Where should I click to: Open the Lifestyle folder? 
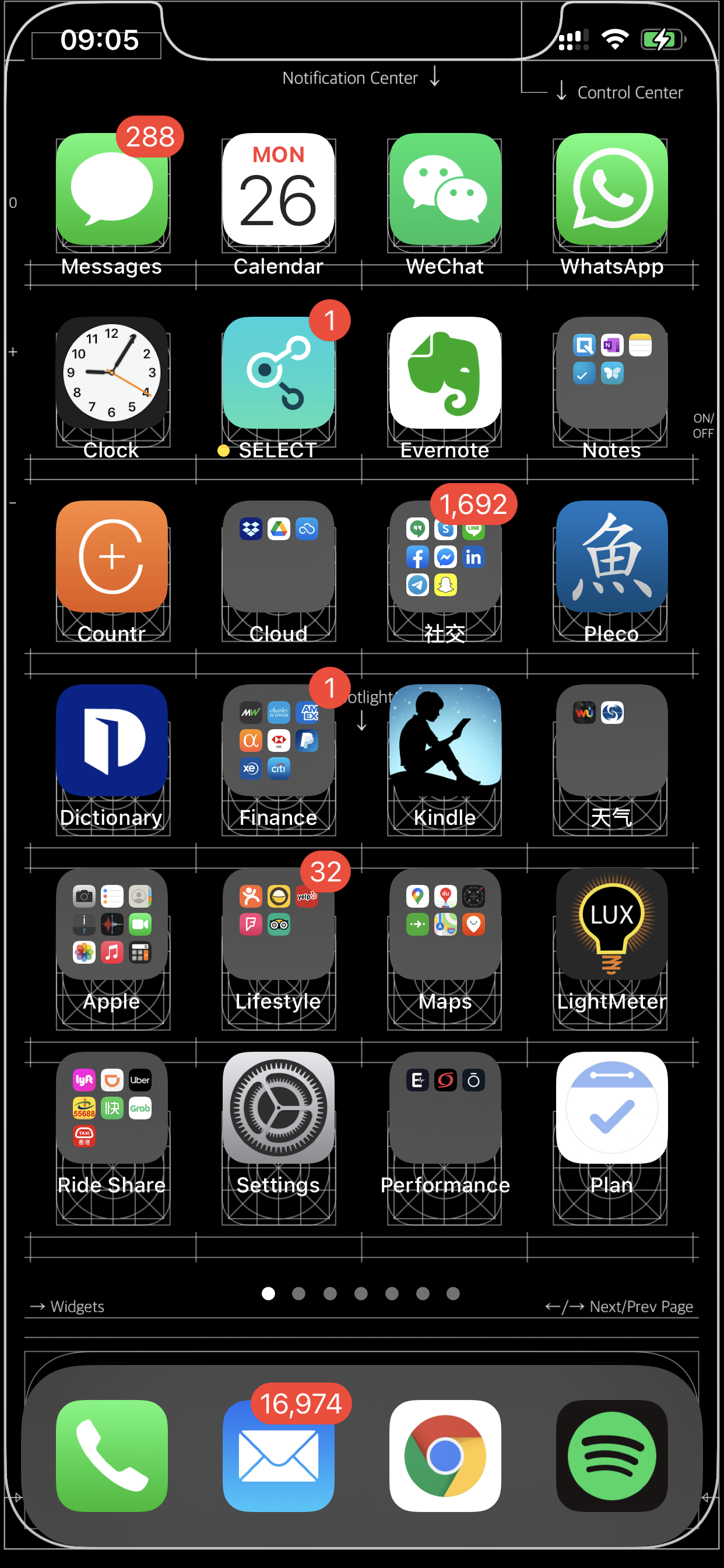point(279,925)
